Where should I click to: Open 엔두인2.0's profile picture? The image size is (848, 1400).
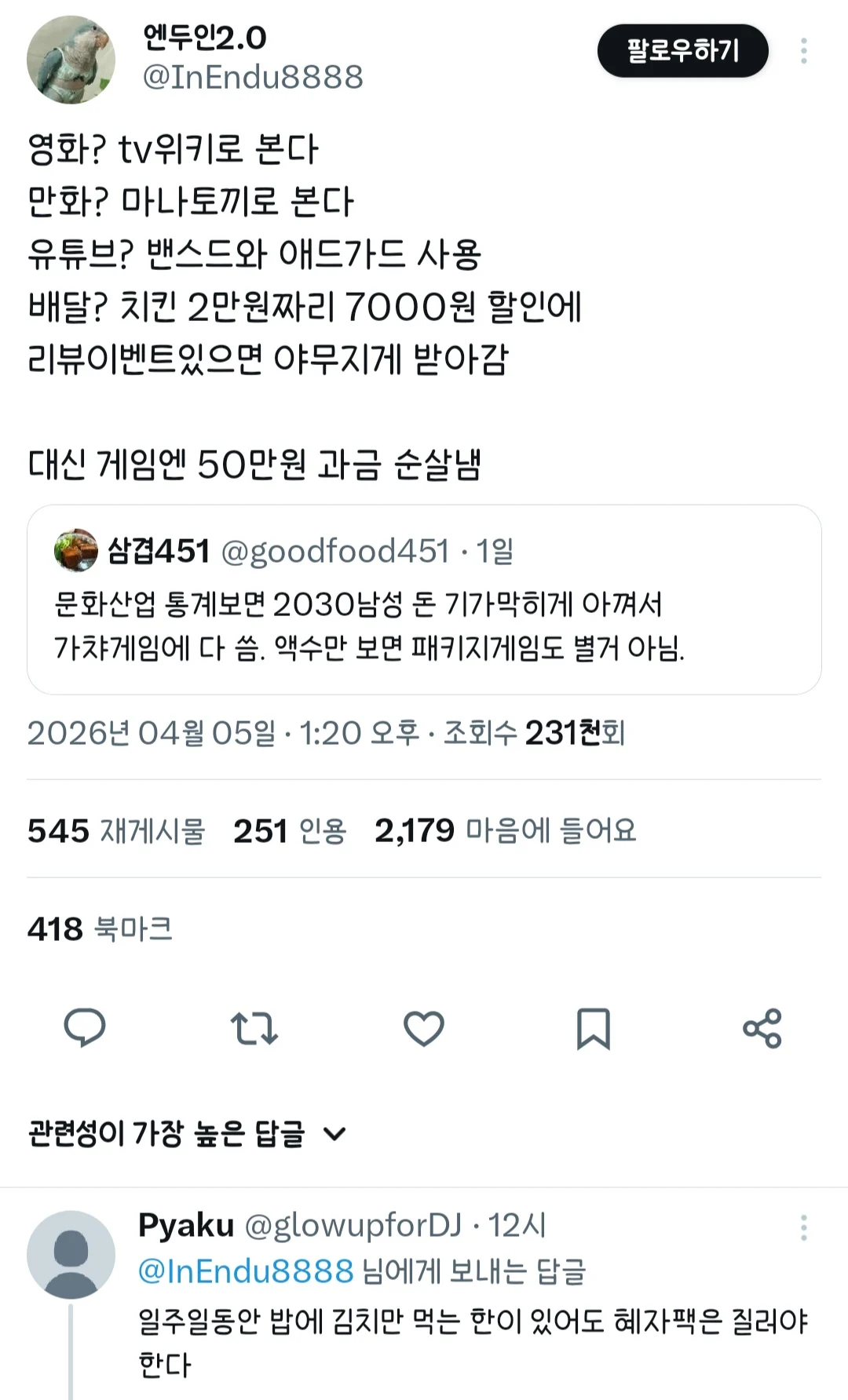coord(71,60)
